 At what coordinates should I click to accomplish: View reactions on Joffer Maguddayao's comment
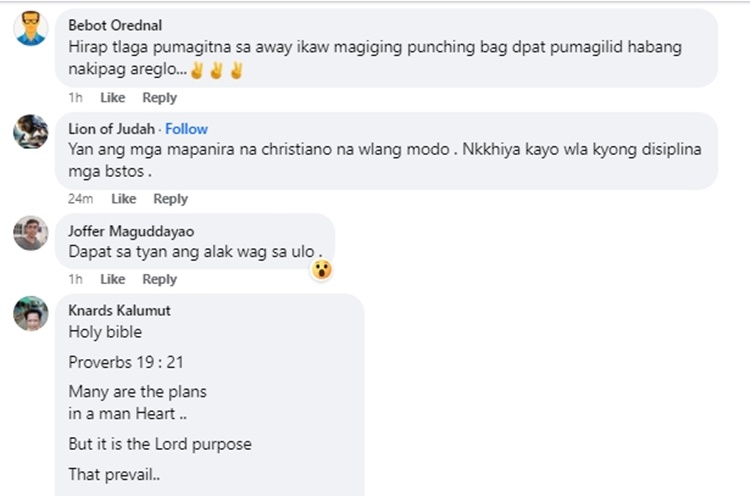321,269
